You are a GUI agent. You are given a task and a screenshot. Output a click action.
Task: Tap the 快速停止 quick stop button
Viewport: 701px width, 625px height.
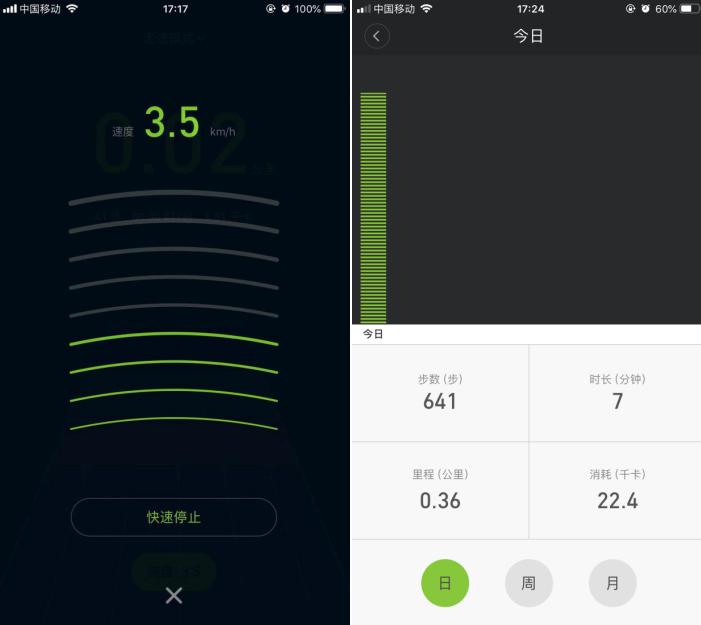174,517
